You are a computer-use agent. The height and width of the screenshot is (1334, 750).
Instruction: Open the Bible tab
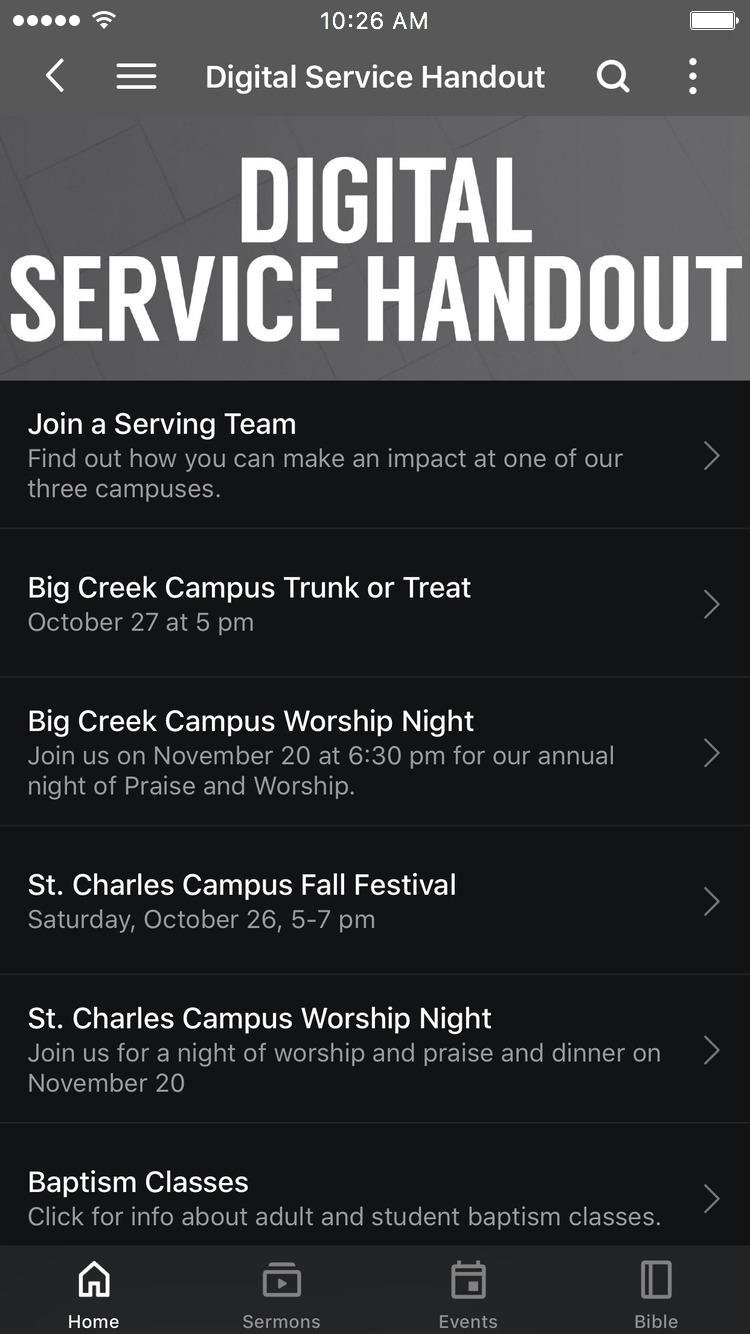click(656, 1293)
